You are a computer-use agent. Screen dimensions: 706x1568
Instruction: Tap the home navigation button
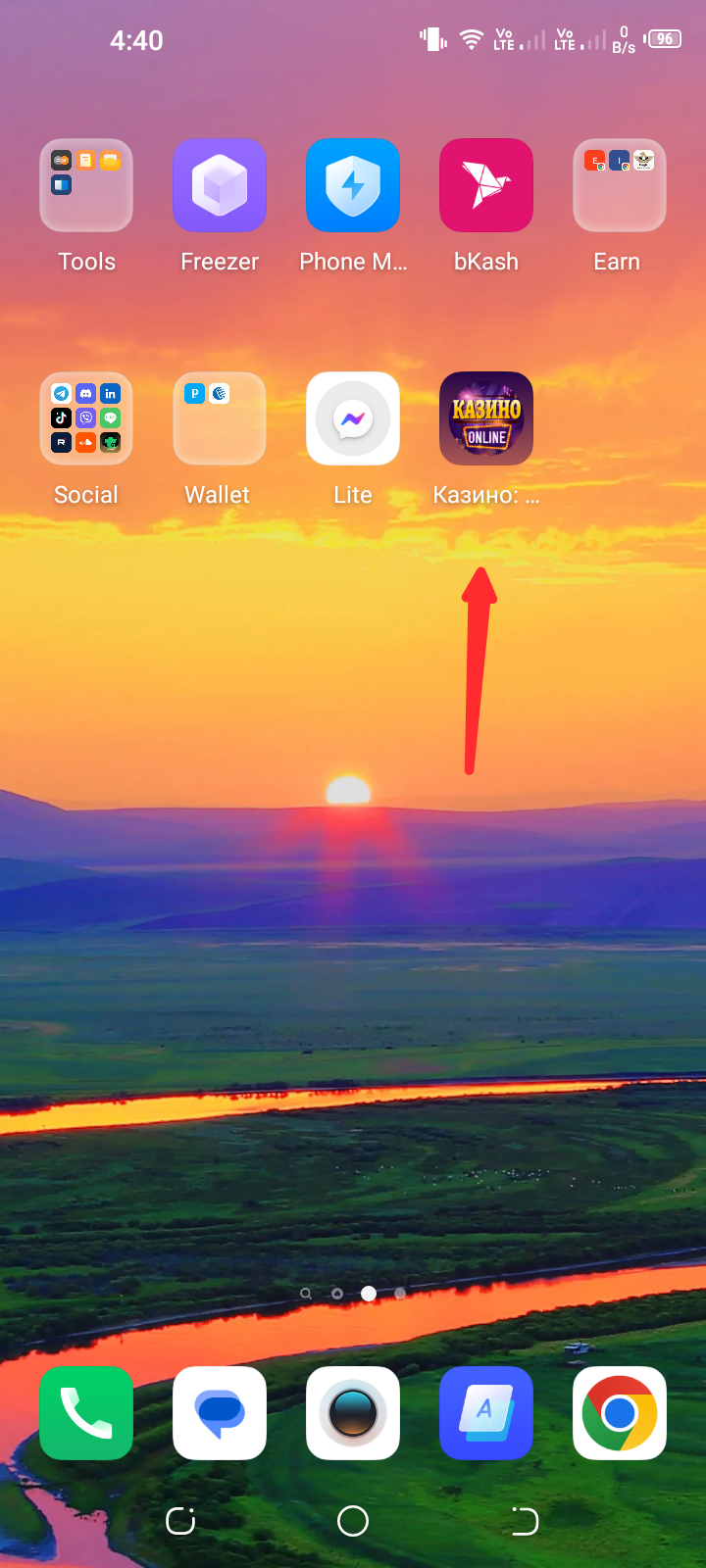point(353,1521)
